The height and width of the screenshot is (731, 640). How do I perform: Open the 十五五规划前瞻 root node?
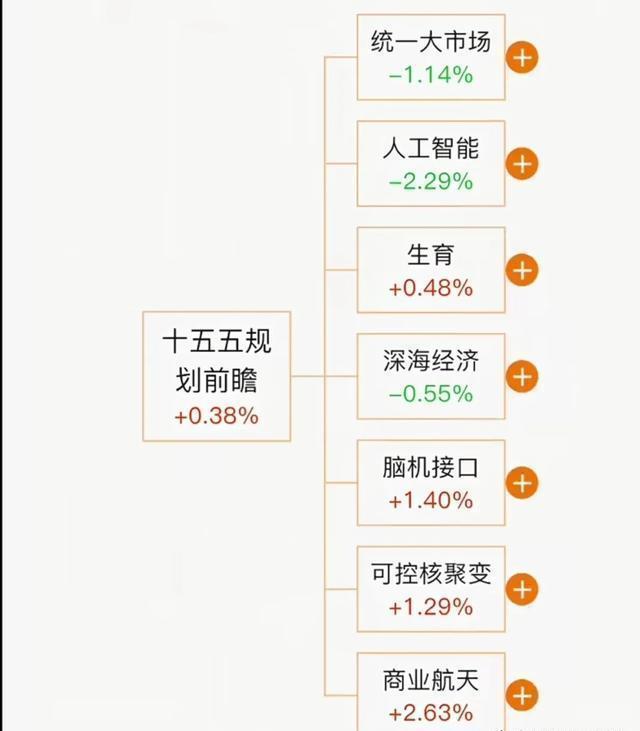217,376
